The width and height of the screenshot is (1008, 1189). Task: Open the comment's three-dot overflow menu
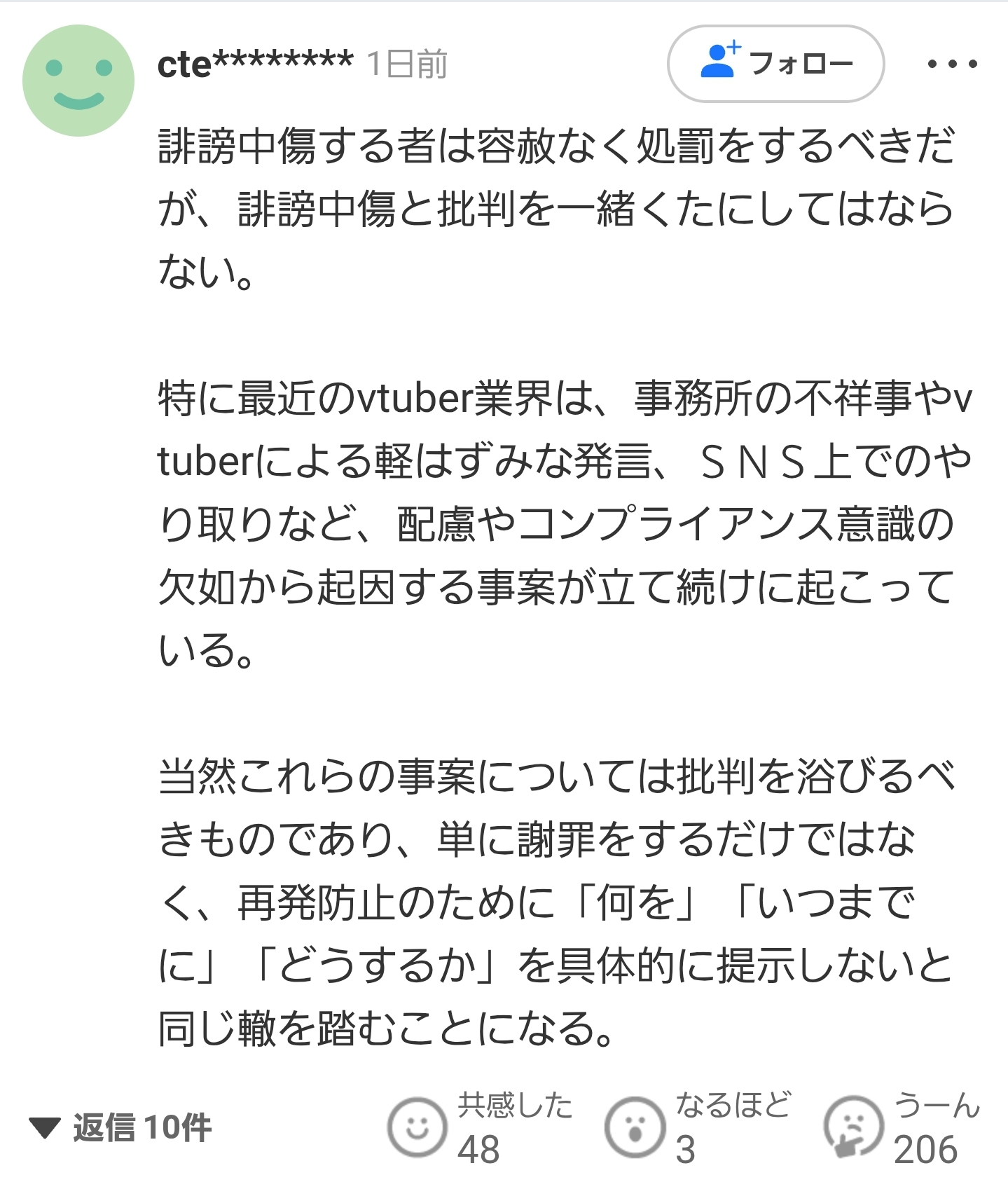952,64
